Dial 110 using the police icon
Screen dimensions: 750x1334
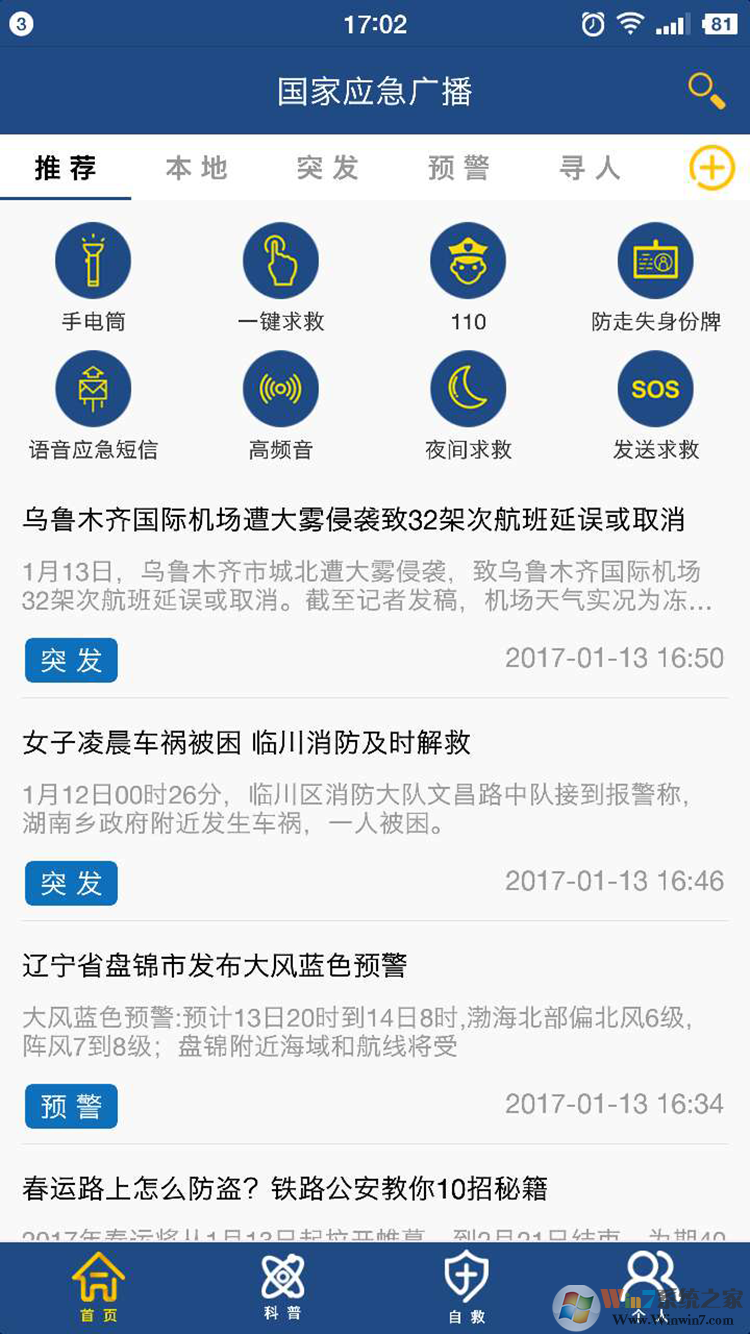(467, 260)
